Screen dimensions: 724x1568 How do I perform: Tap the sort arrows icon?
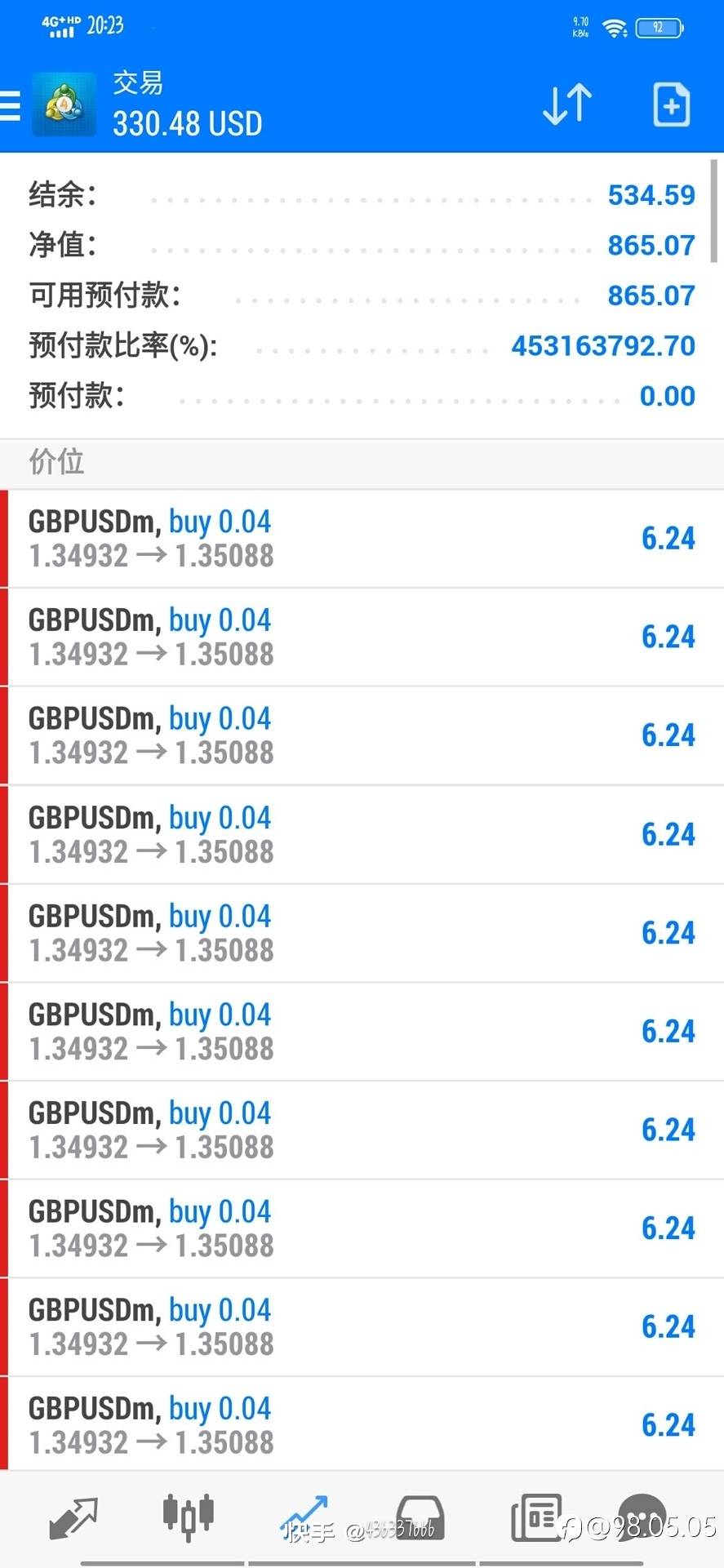click(x=567, y=104)
